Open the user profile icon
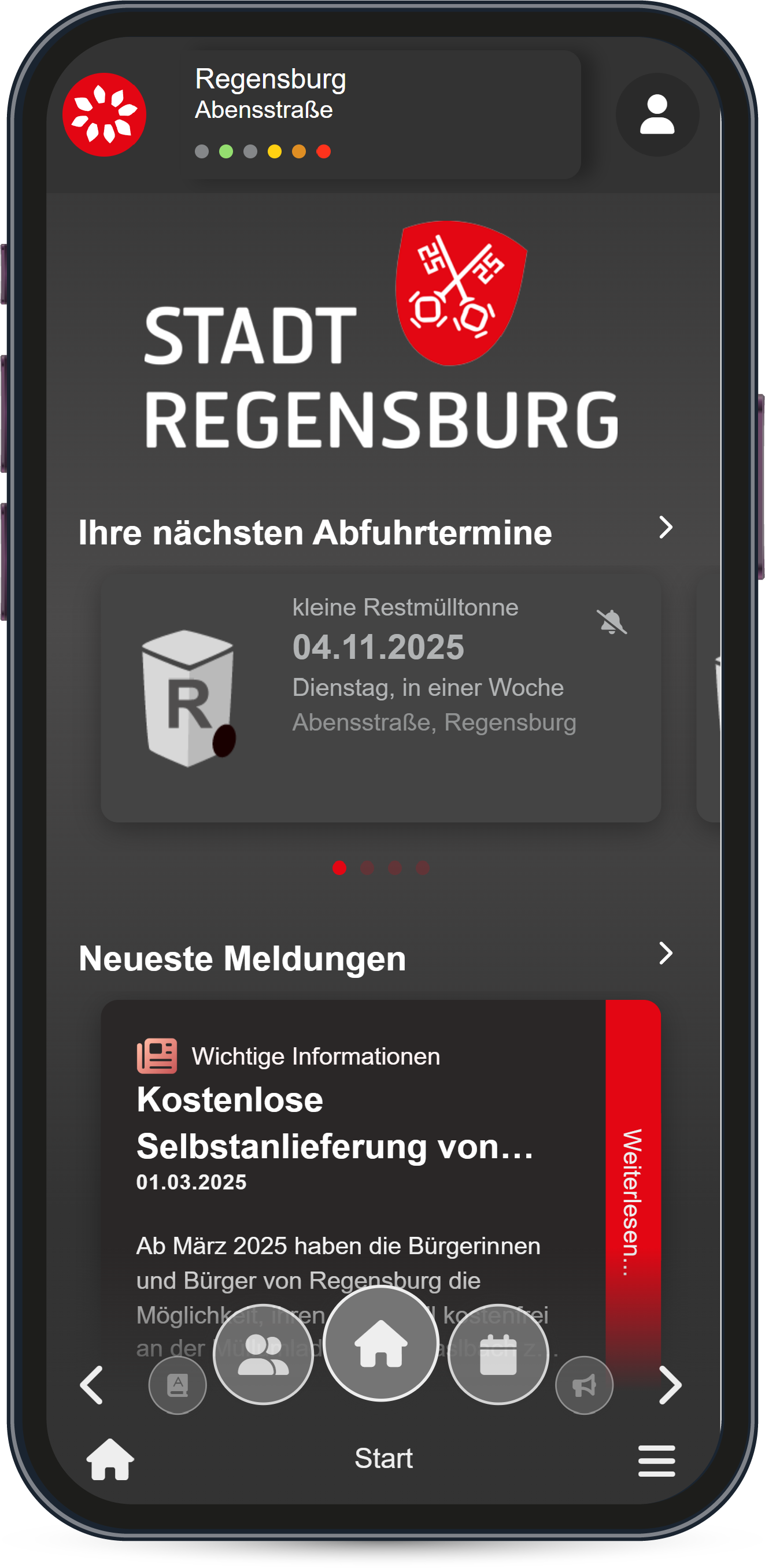Viewport: 765px width, 1568px height. (x=657, y=114)
